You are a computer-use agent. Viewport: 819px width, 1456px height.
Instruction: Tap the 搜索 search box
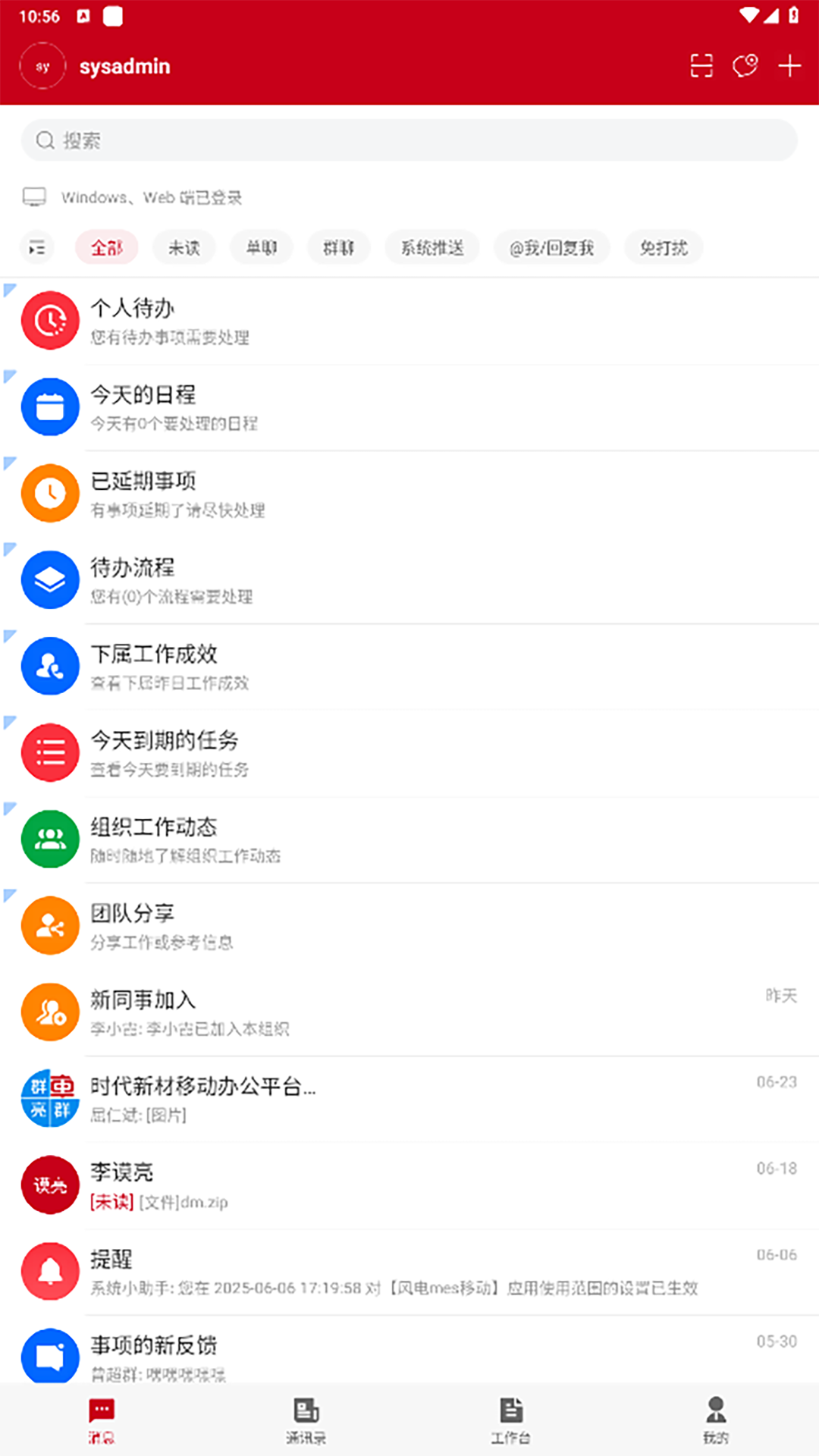[409, 140]
